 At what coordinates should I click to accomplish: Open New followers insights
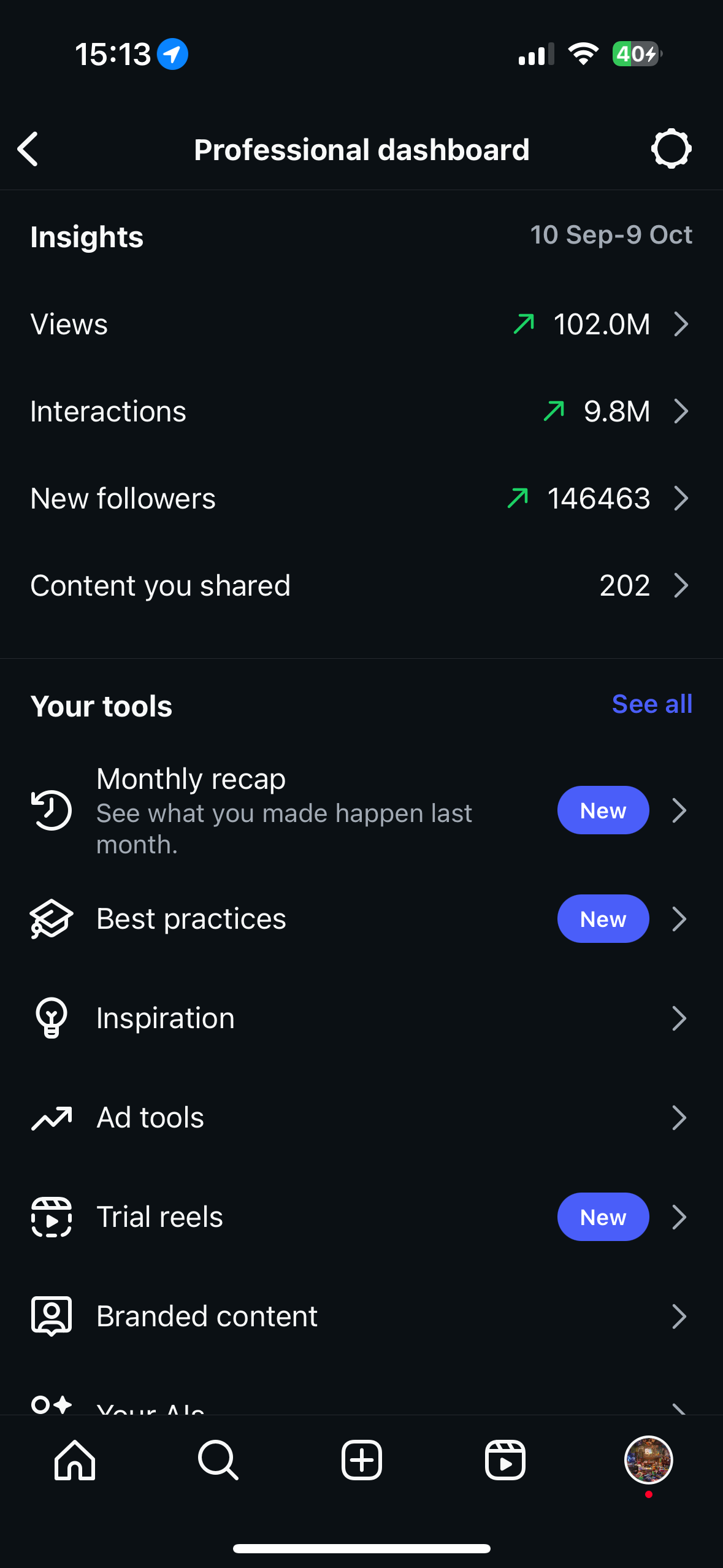[x=361, y=498]
